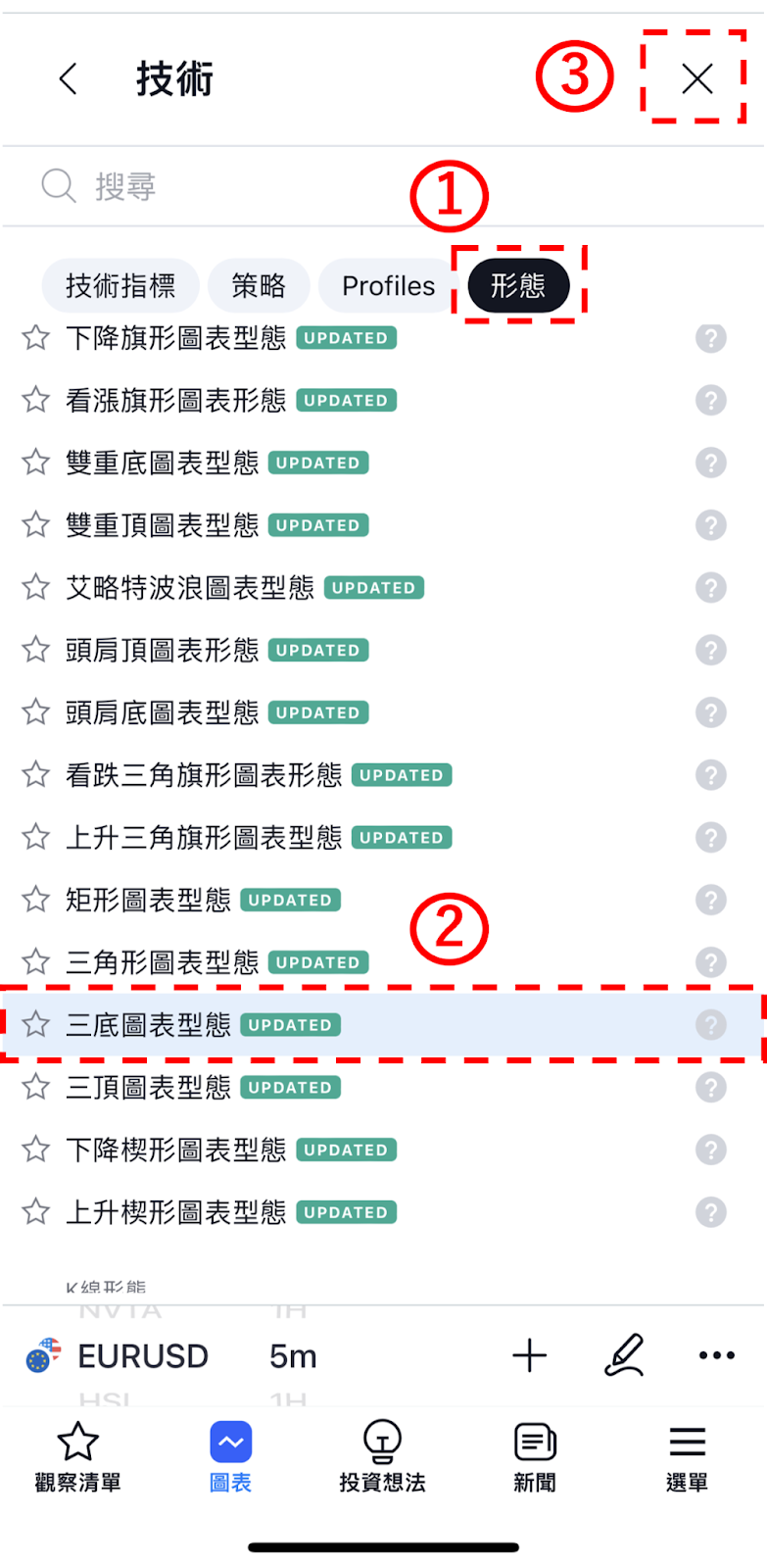Screen dimensions: 767x1568
Task: Favorite 下降旗形圖表型態 with the star
Action: [x=36, y=338]
